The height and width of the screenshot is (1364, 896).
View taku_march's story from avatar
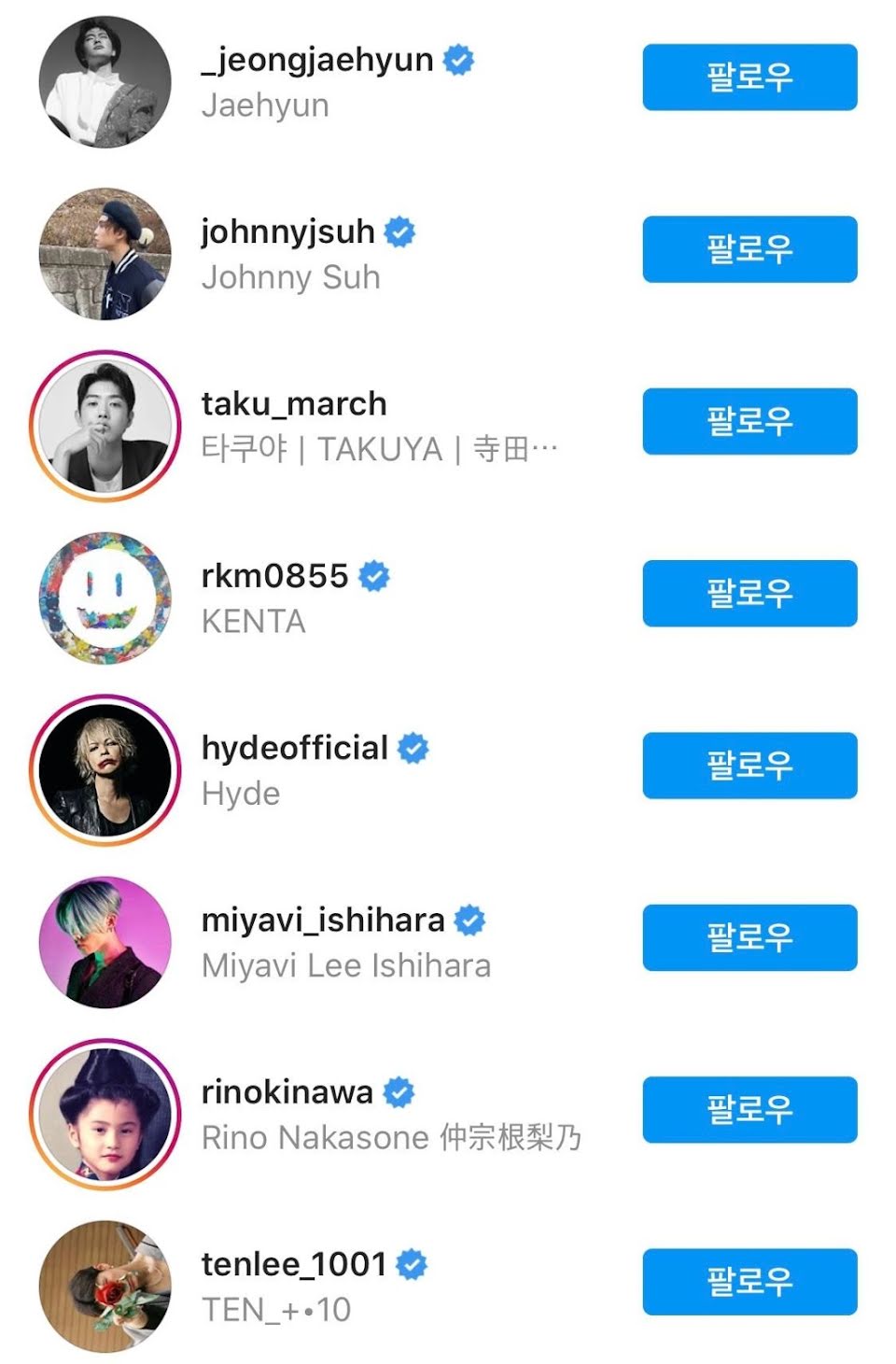coord(105,426)
